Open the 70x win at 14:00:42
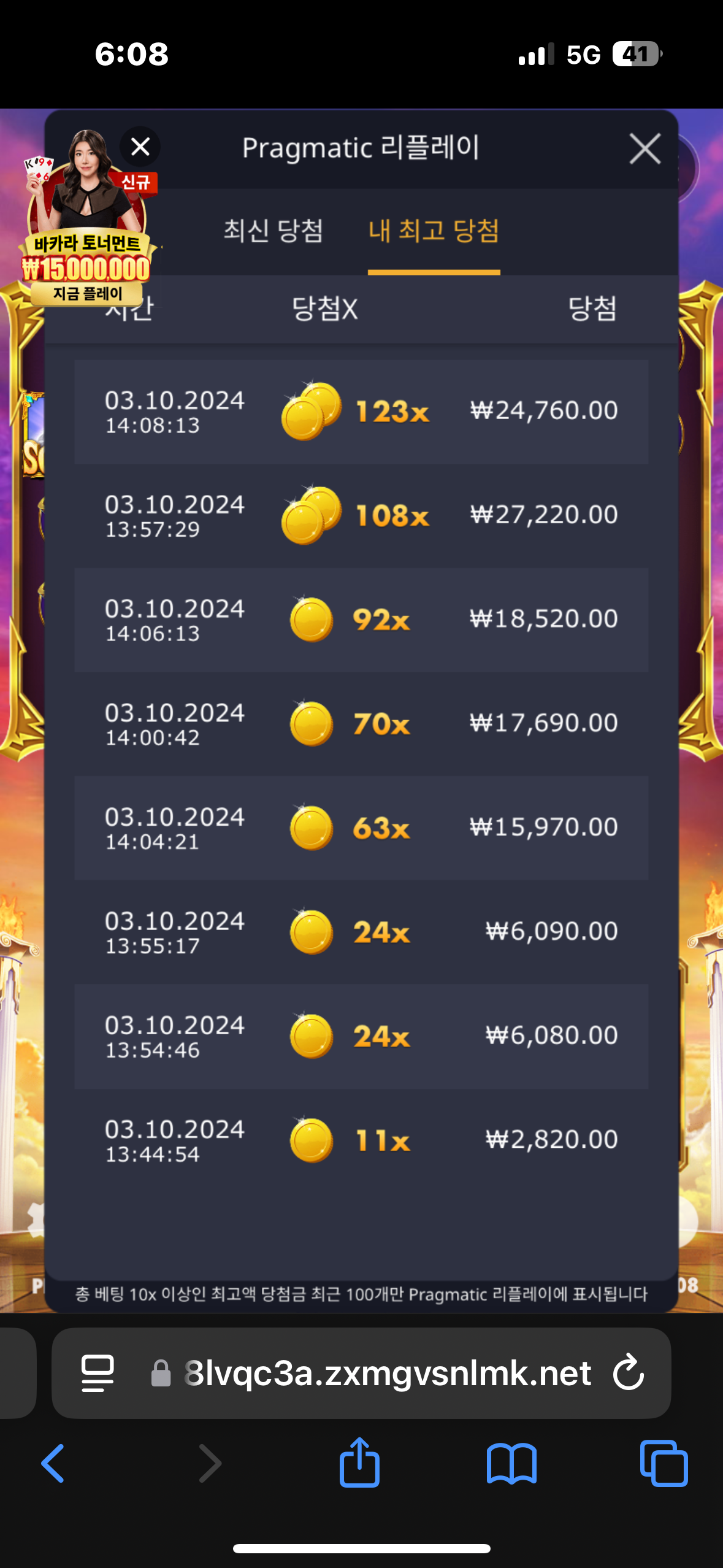This screenshot has height=1568, width=723. [361, 724]
